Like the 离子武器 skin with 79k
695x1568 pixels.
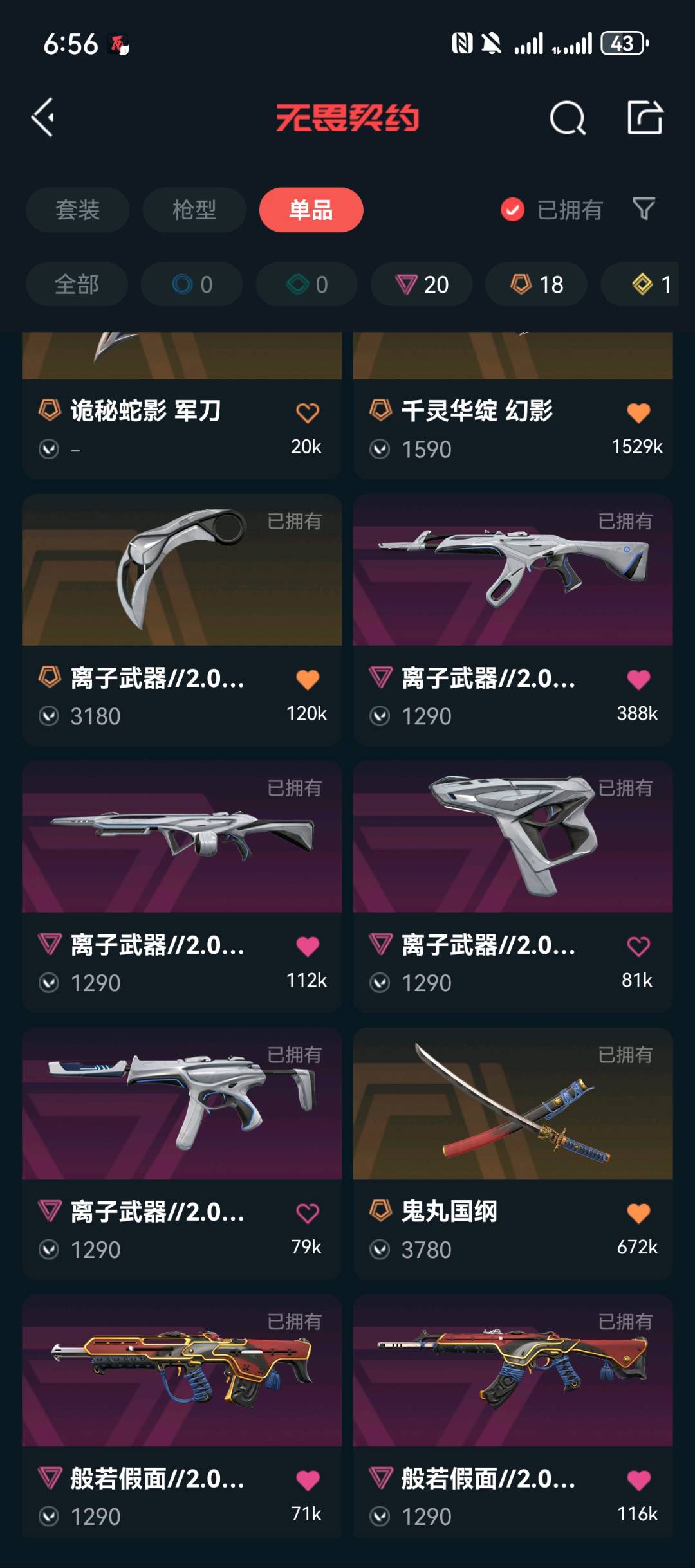tap(307, 1213)
